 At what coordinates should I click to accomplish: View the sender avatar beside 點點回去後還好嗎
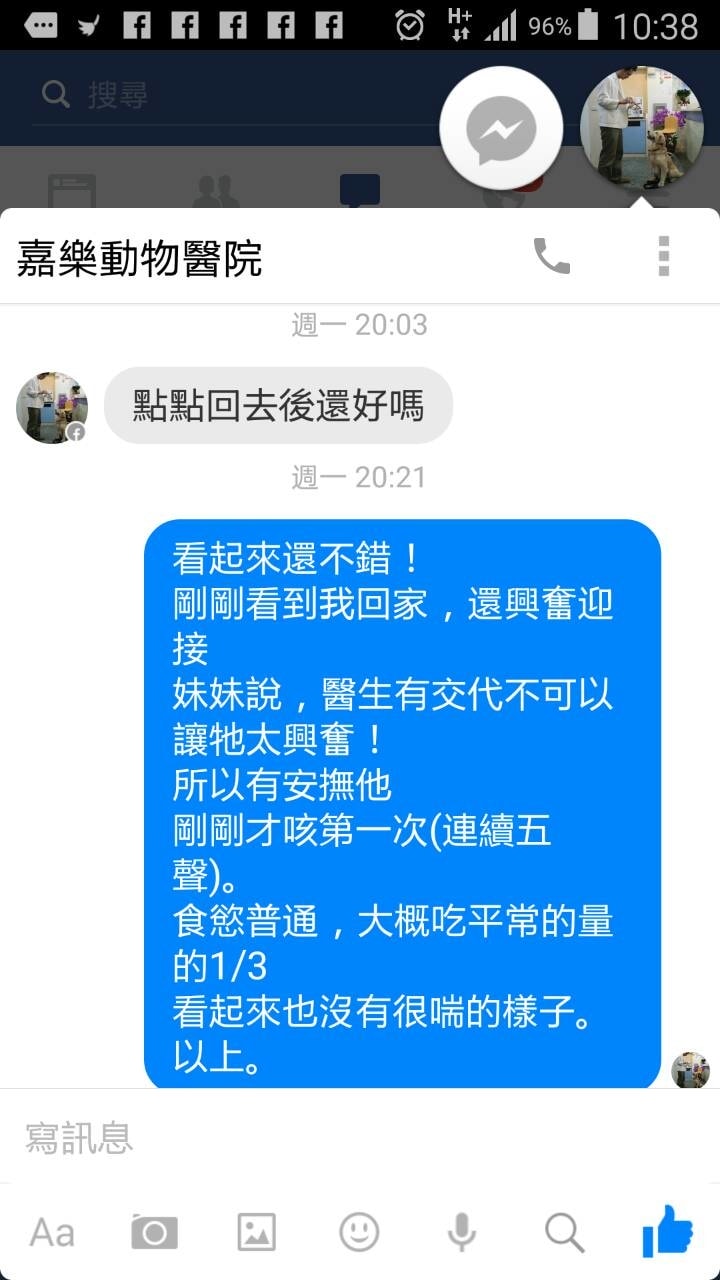(x=52, y=407)
